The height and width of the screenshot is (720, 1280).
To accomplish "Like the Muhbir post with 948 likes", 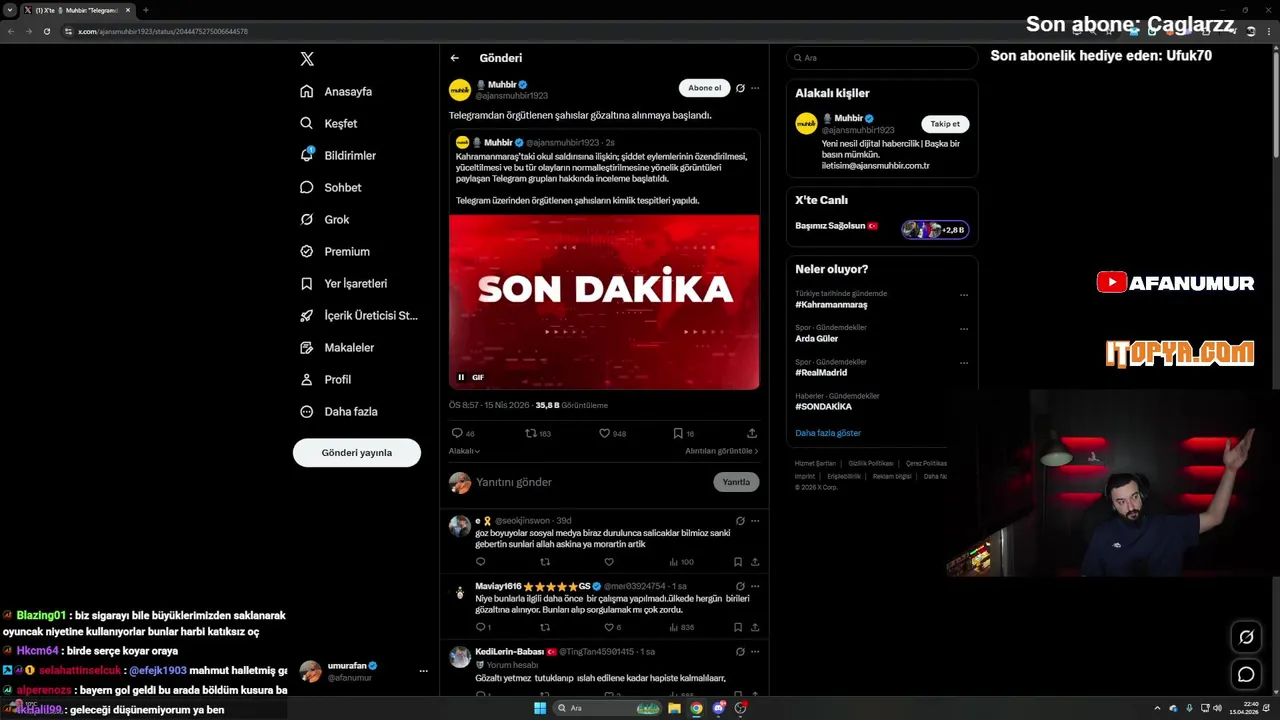I will pos(612,433).
